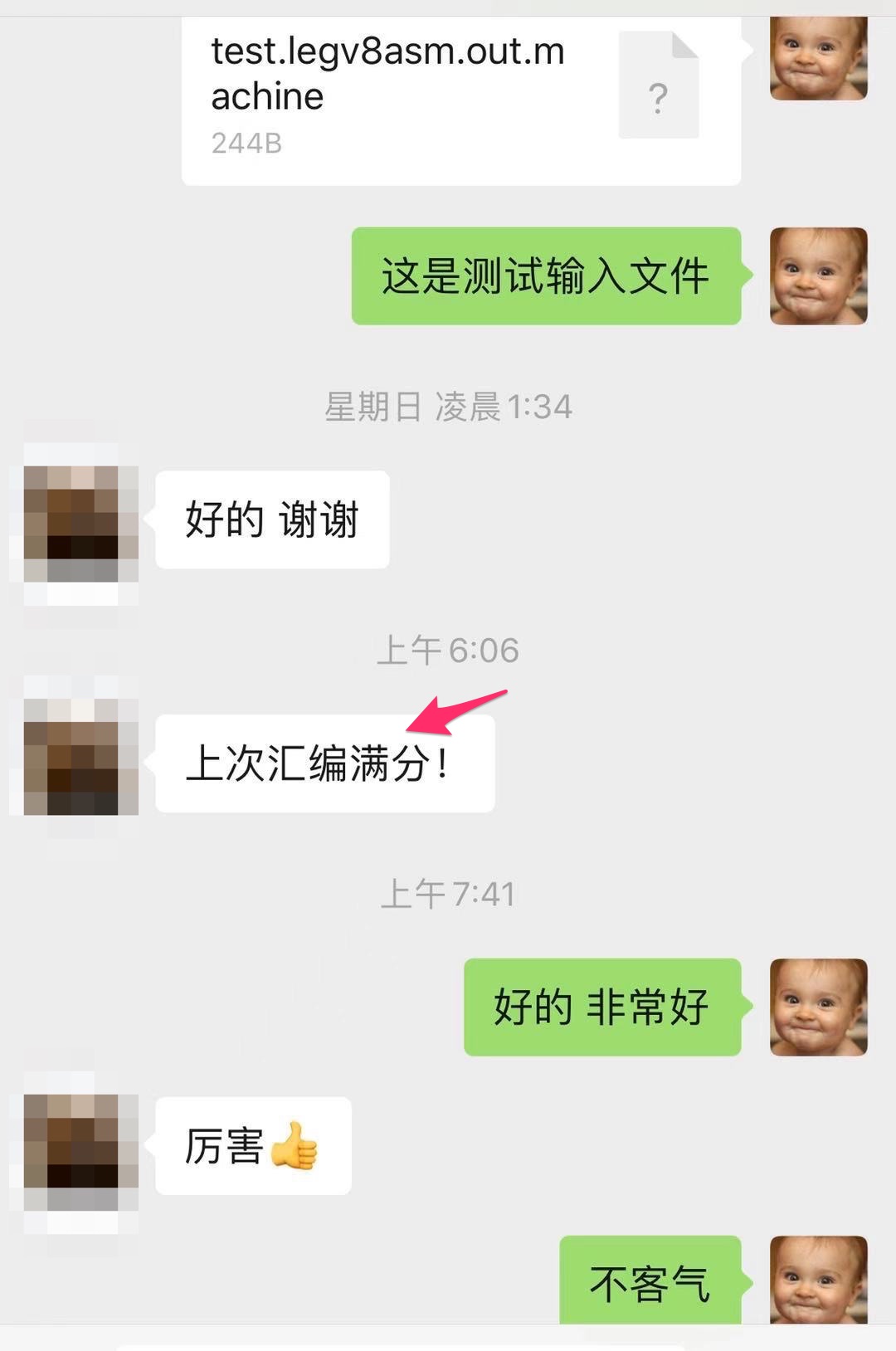This screenshot has height=1351, width=896.
Task: Open sender's avatar beside 这是测试输入文件
Action: [x=818, y=276]
